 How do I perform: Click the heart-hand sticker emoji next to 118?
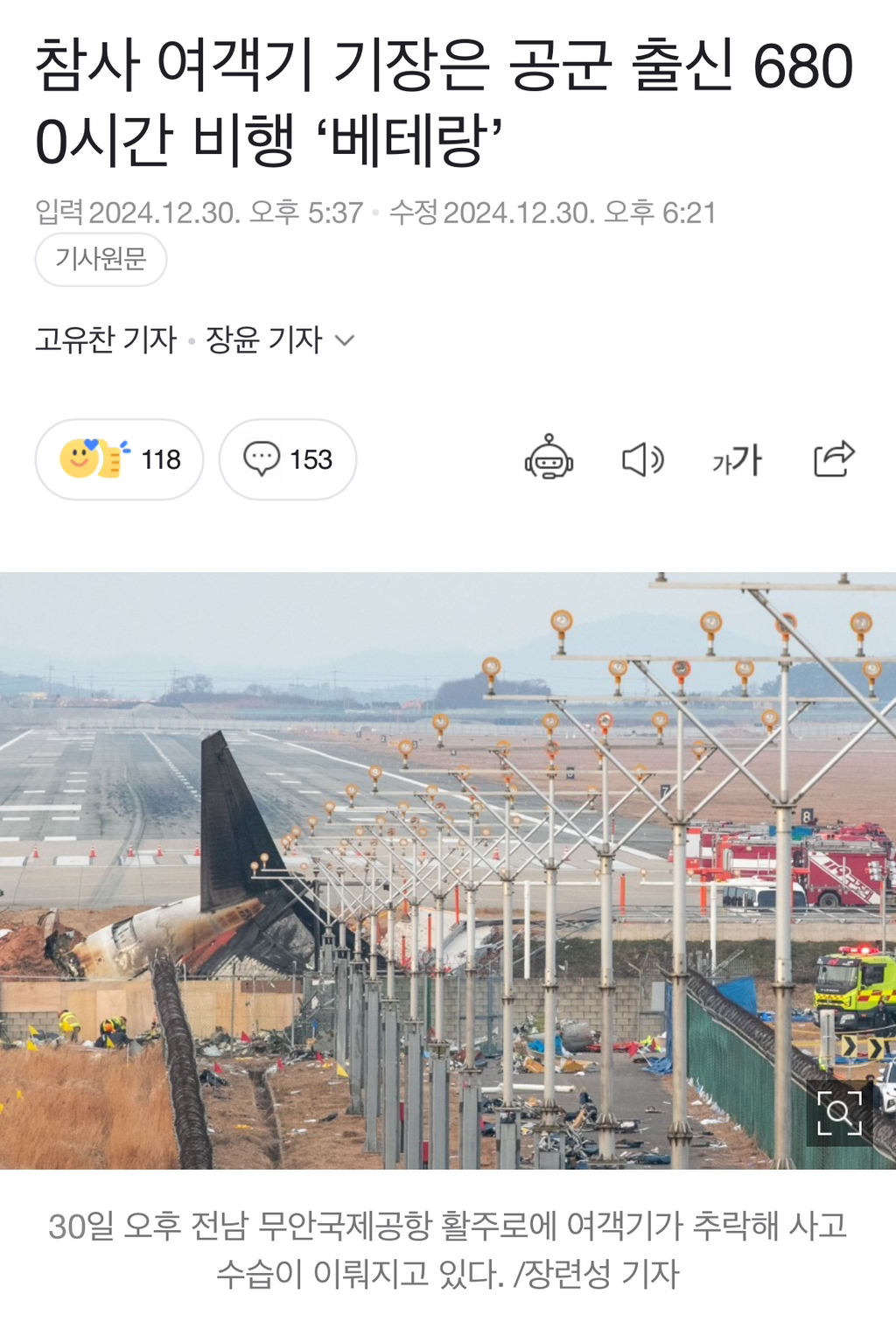coord(94,458)
